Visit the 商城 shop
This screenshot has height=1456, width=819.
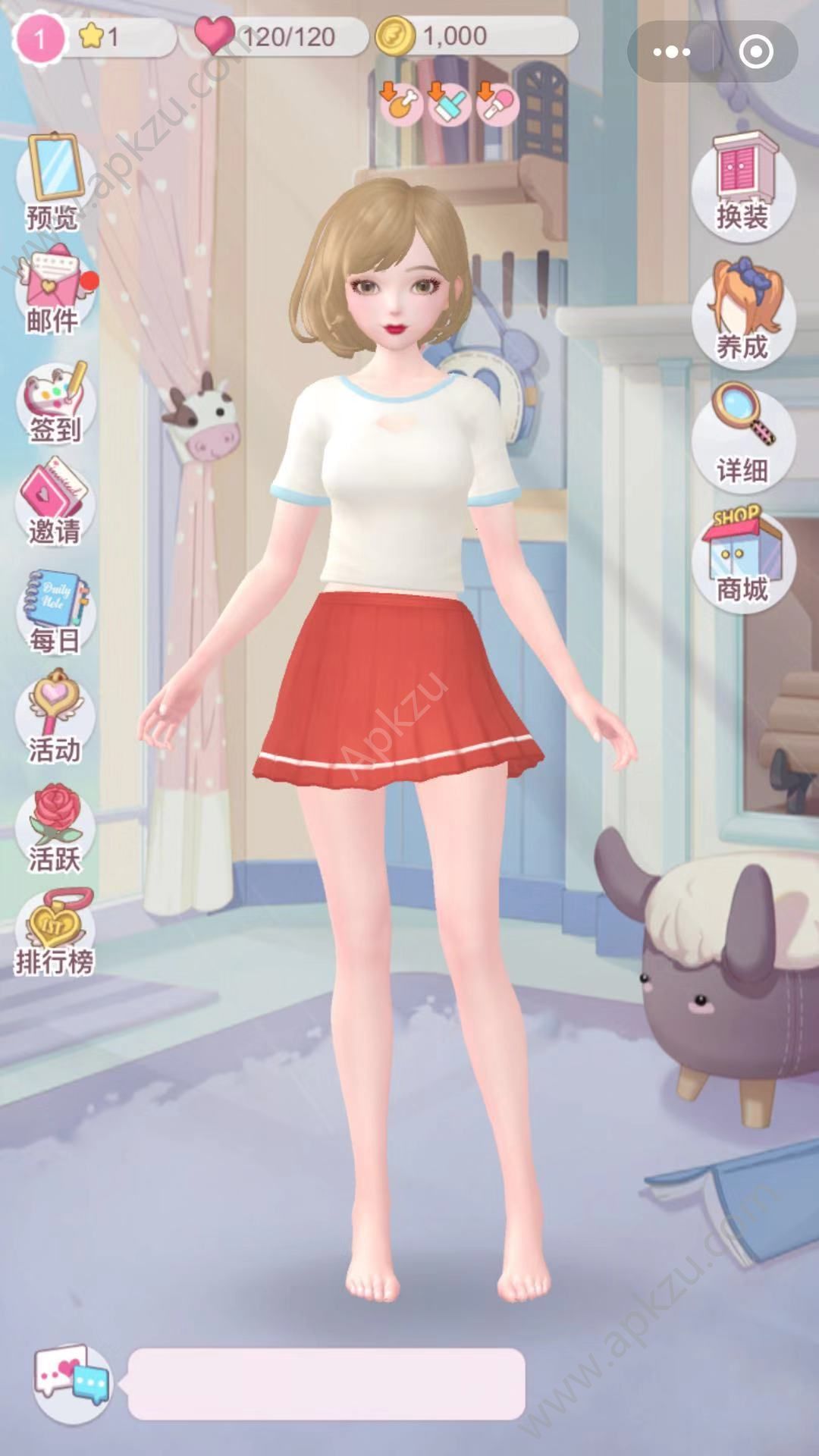click(743, 557)
